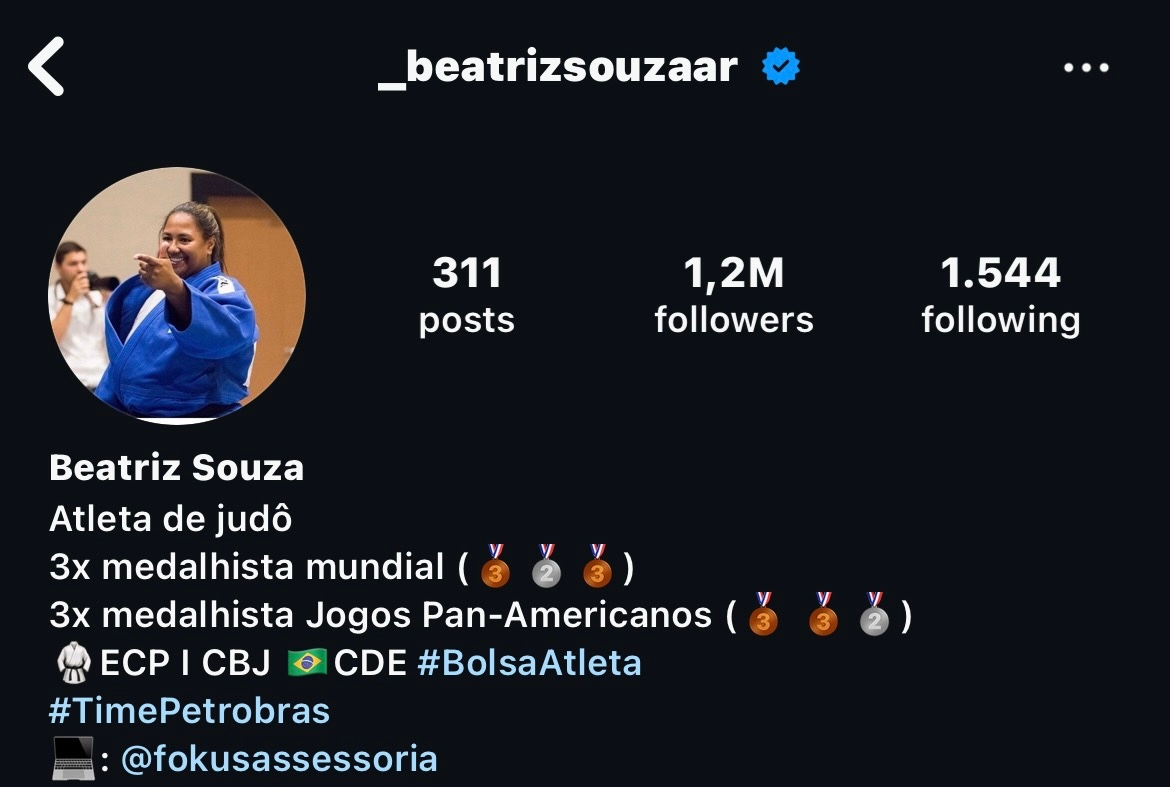Screen dimensions: 1170x787
Task: Open the #BolsaAtleta hashtag
Action: pyautogui.click(x=529, y=663)
